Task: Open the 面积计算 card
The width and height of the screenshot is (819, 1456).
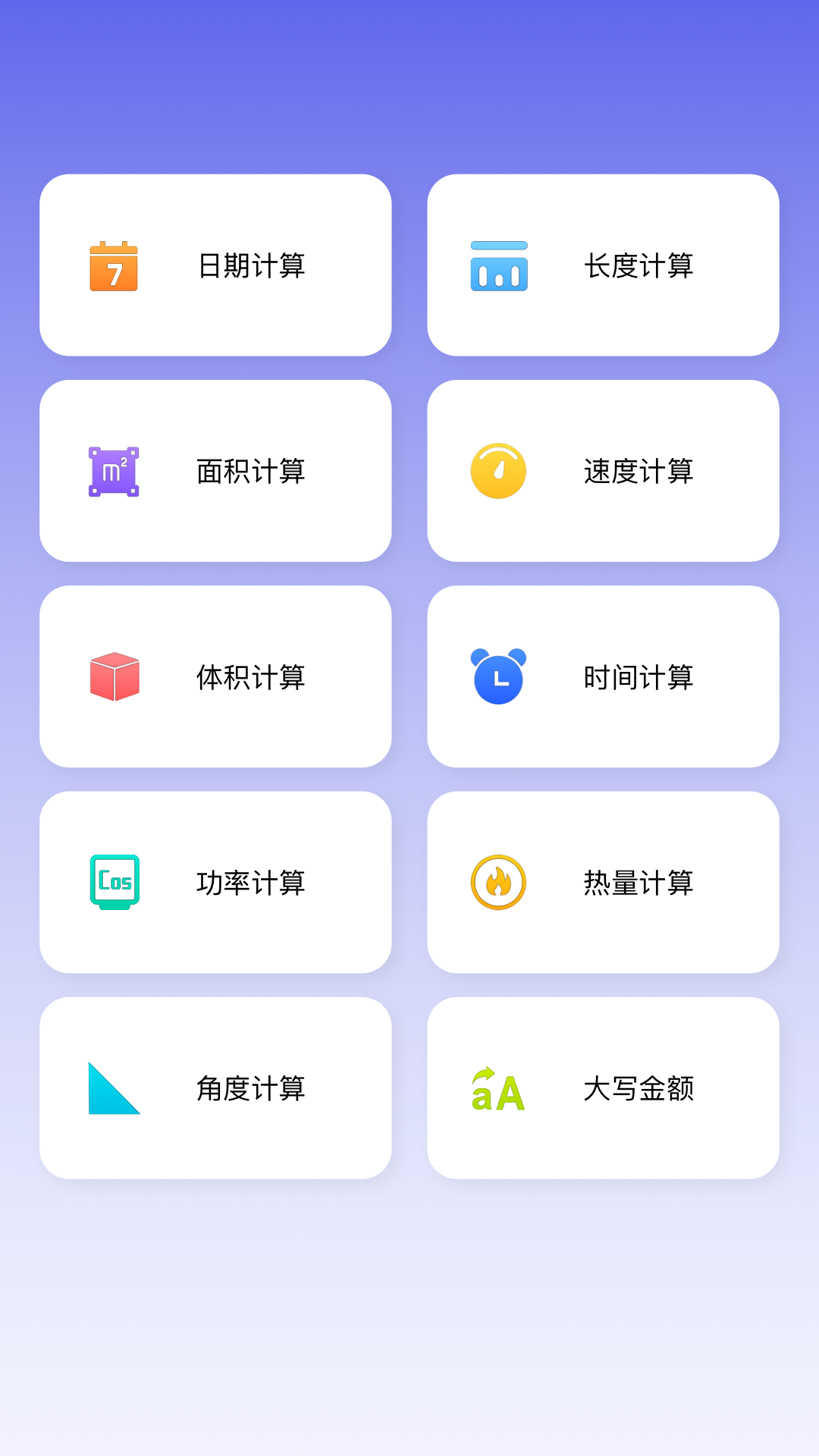Action: [216, 470]
